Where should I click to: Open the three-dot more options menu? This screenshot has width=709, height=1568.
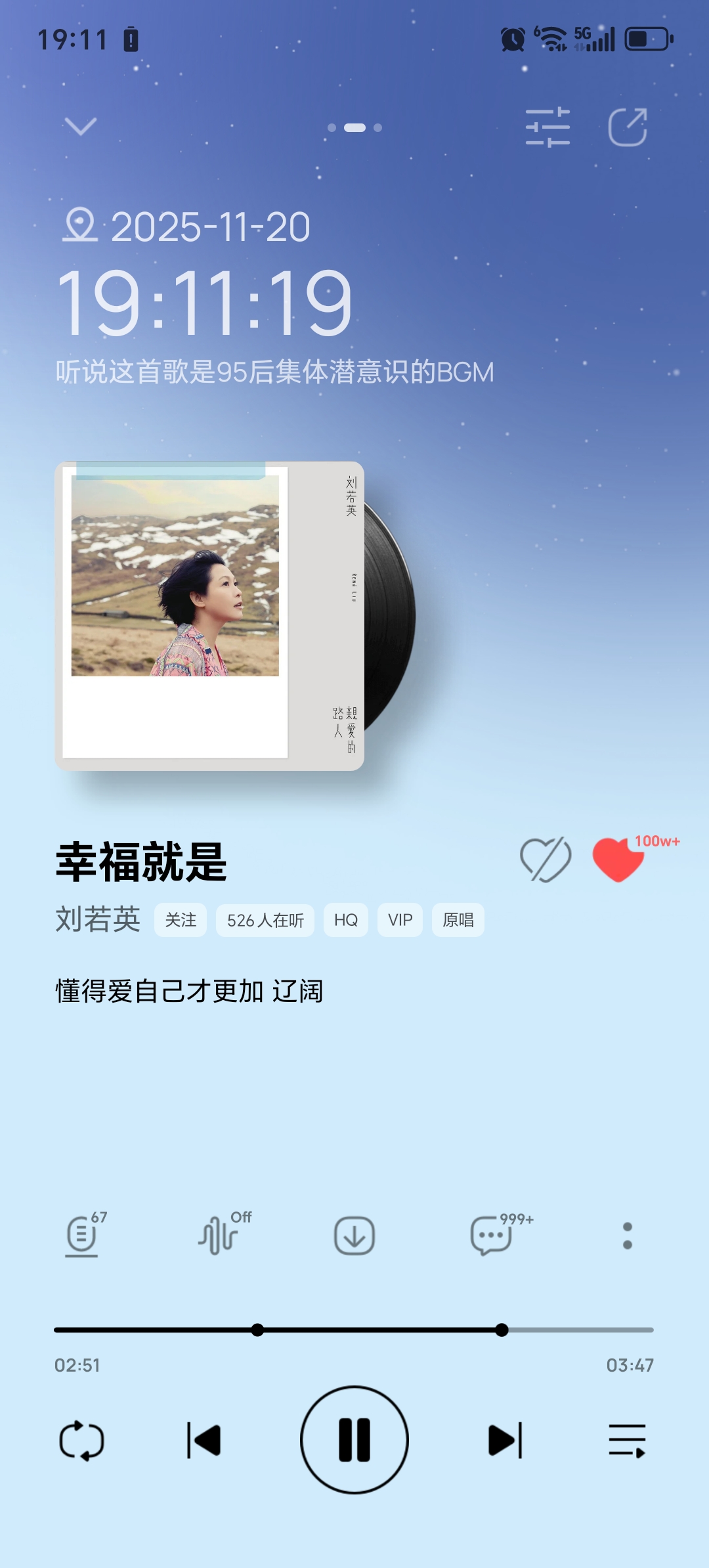pyautogui.click(x=628, y=1236)
